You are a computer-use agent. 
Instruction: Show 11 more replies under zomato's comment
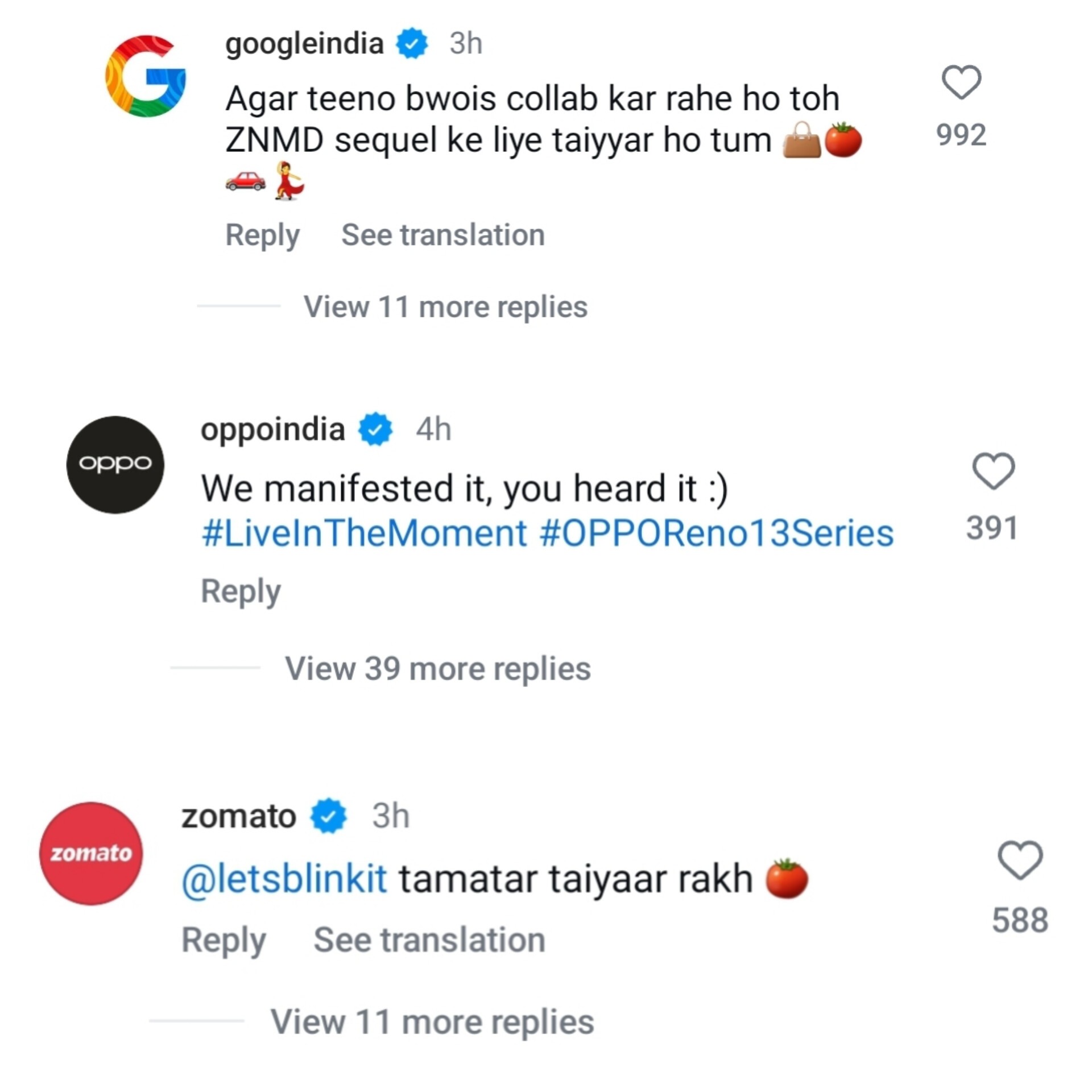click(432, 1022)
